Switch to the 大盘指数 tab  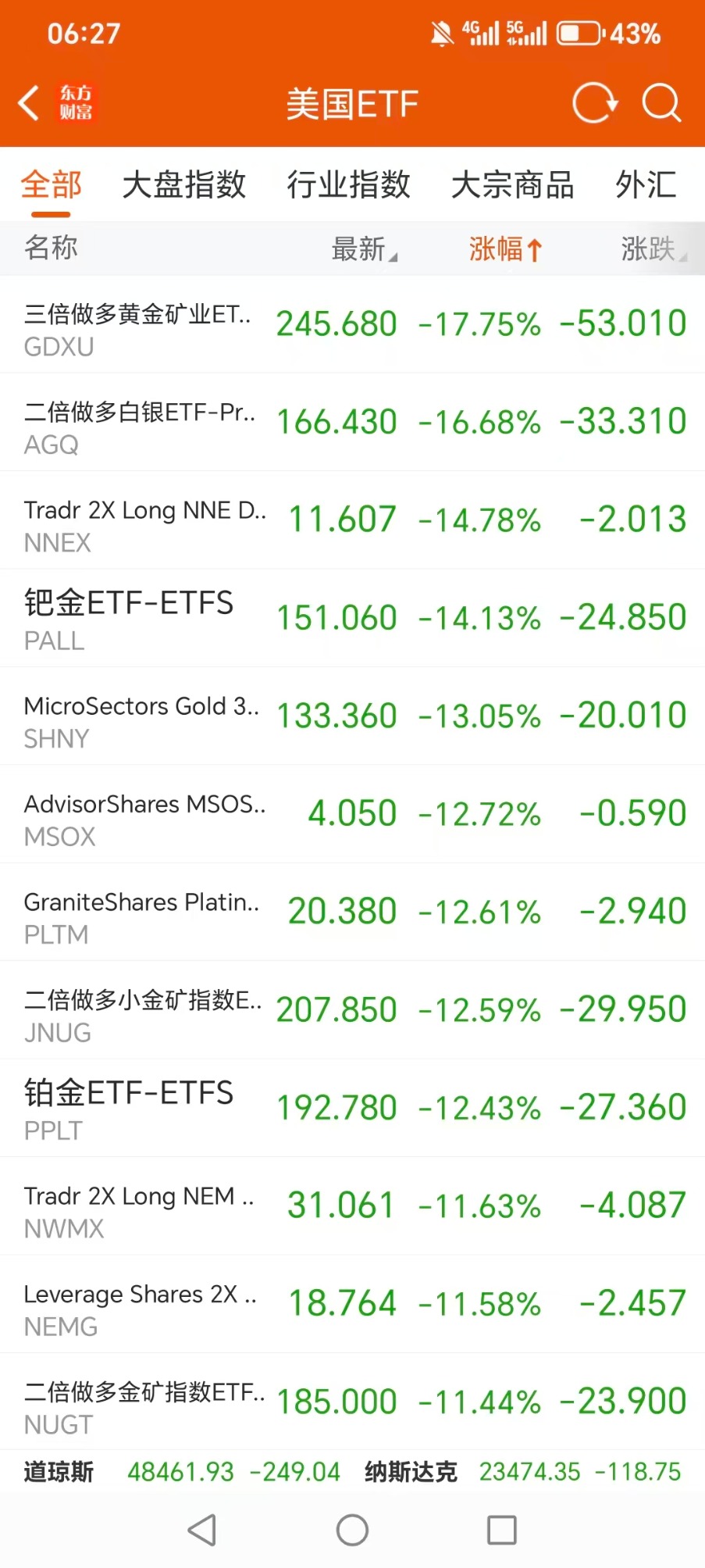tap(184, 185)
